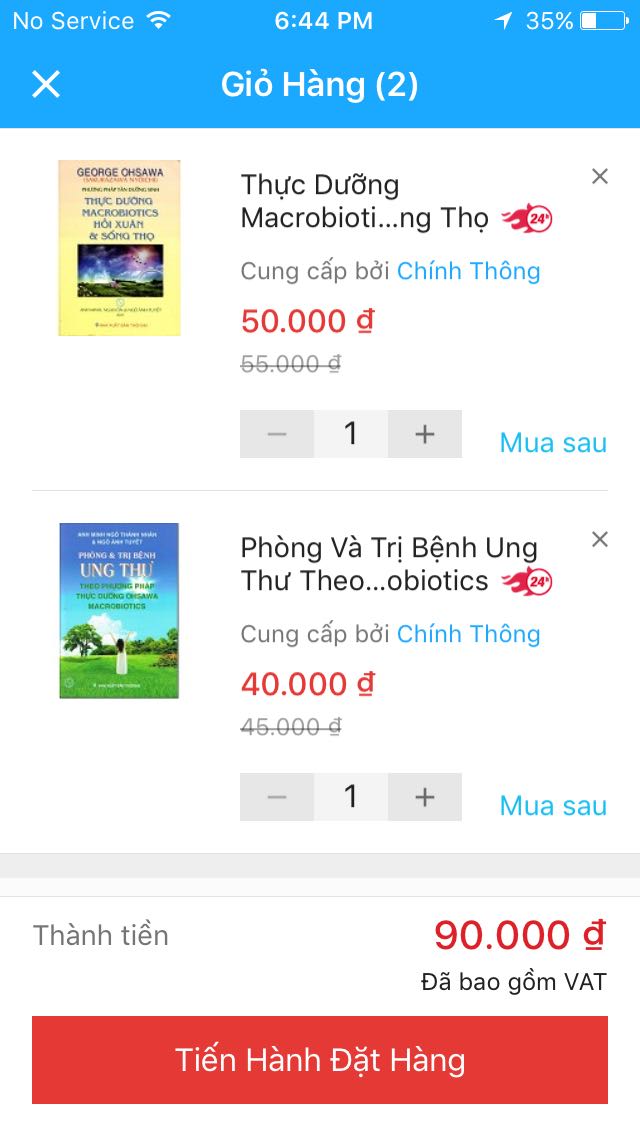
Task: Remove Phòng Và Trị Bệnh Ung Thư book
Action: pyautogui.click(x=599, y=540)
